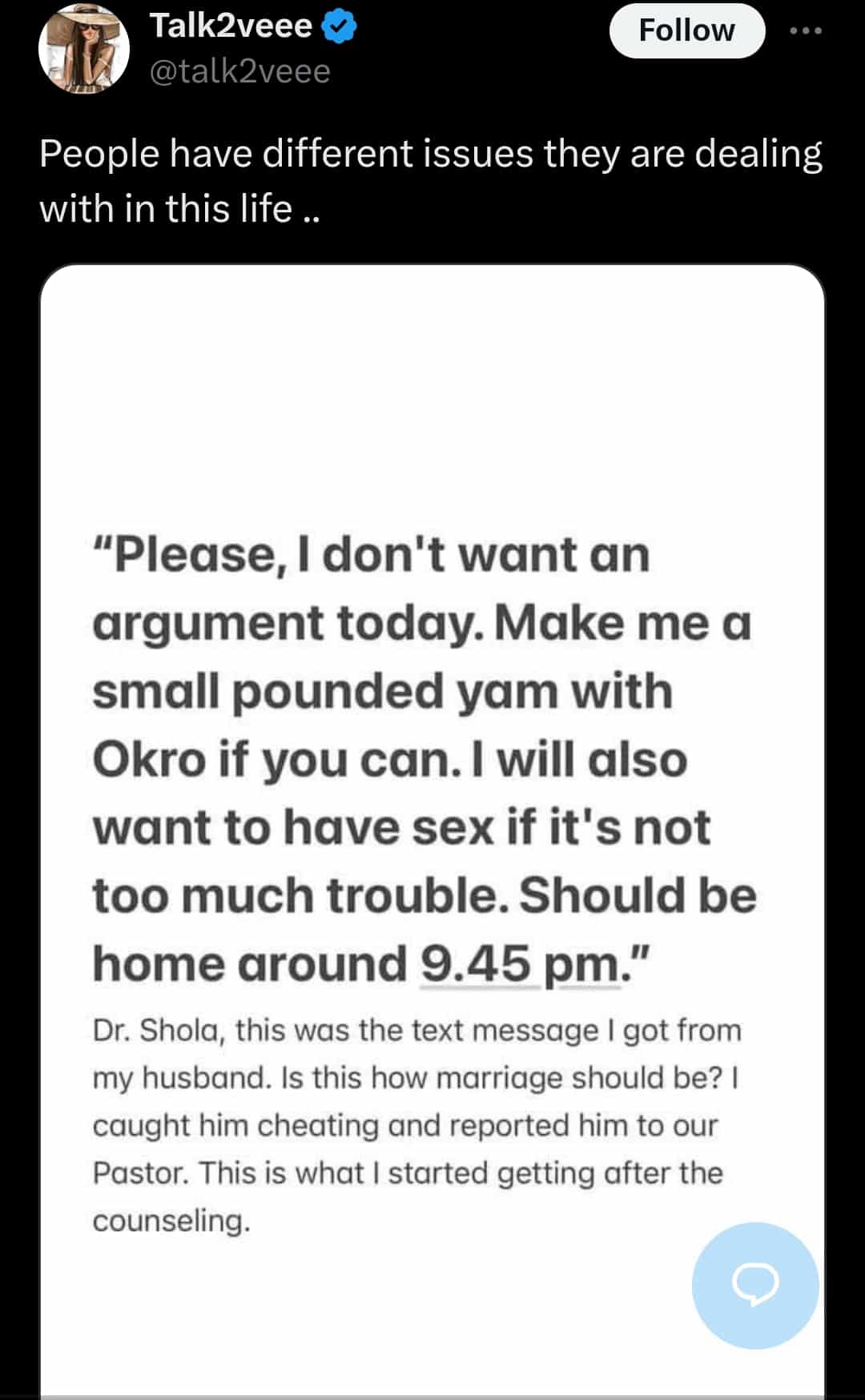The image size is (865, 1400).
Task: Open the three-dot overflow menu
Action: click(x=805, y=30)
